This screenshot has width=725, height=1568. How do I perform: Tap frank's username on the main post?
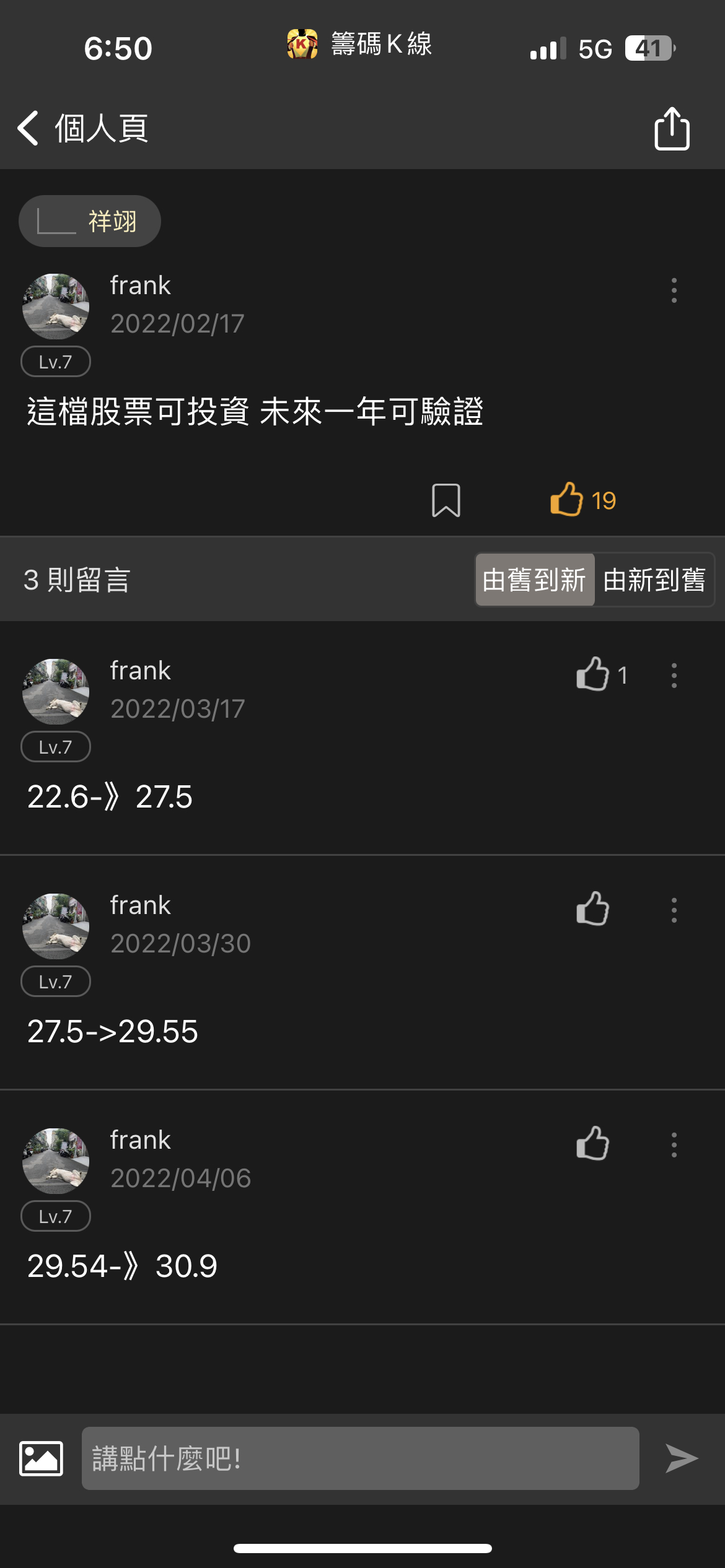[x=139, y=285]
